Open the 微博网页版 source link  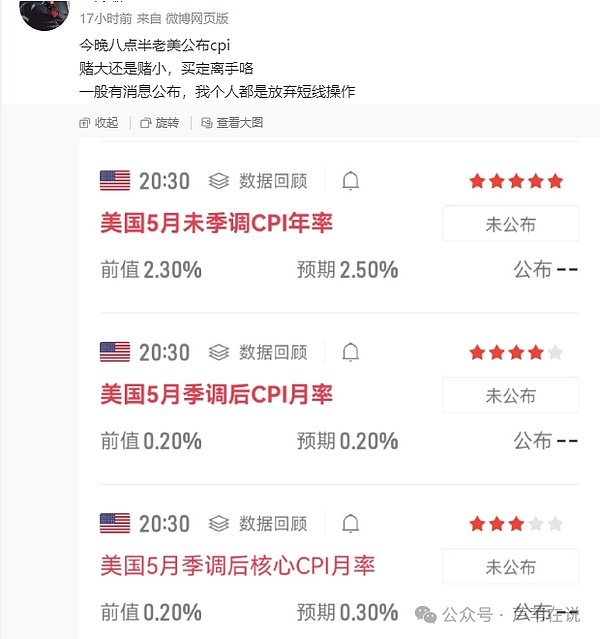(x=196, y=18)
